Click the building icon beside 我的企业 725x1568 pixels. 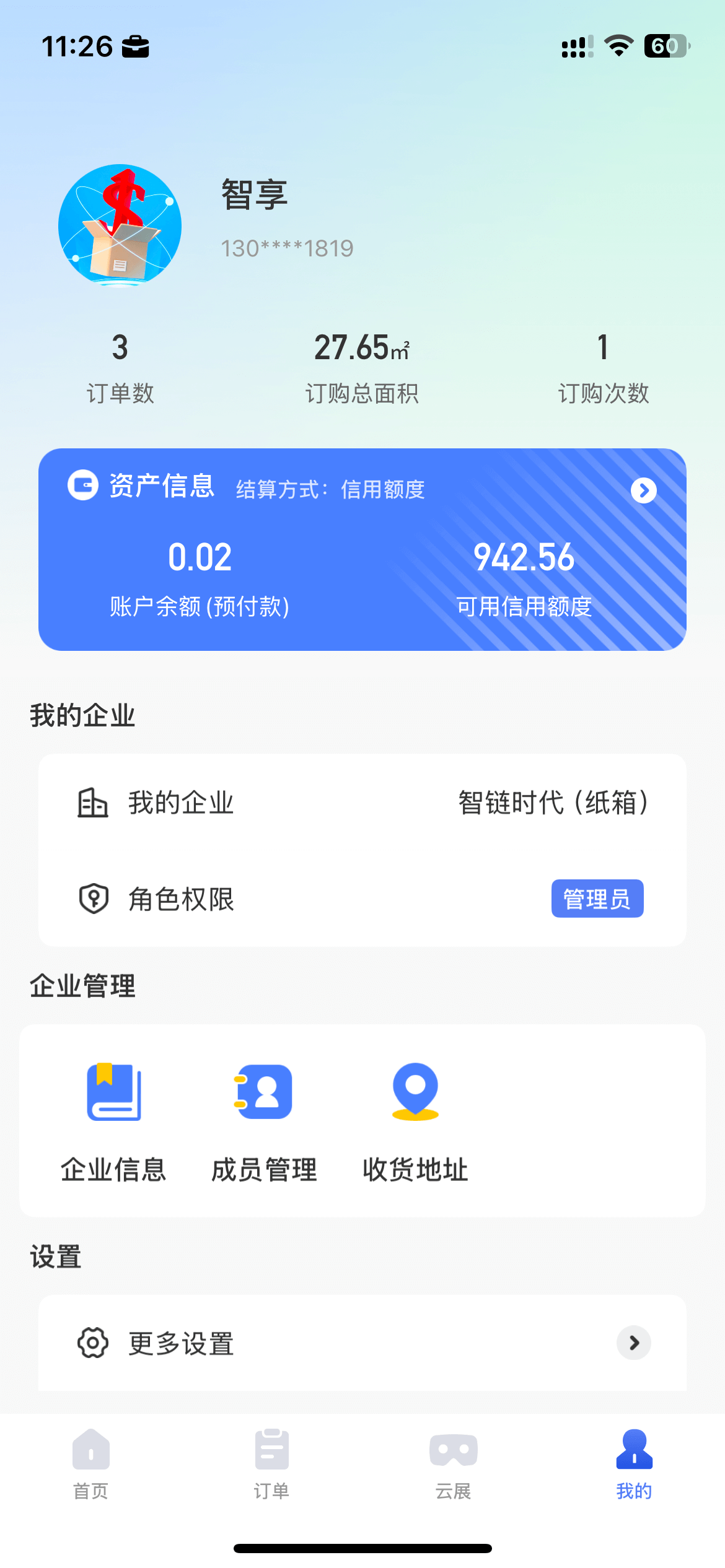pyautogui.click(x=92, y=803)
